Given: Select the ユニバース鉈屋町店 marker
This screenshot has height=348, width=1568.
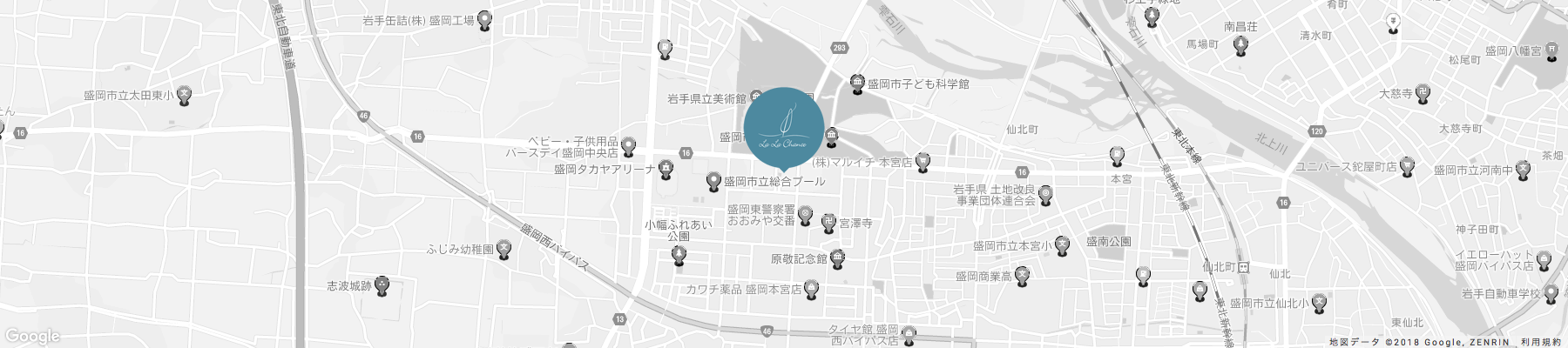Looking at the screenshot, I should point(1408,167).
